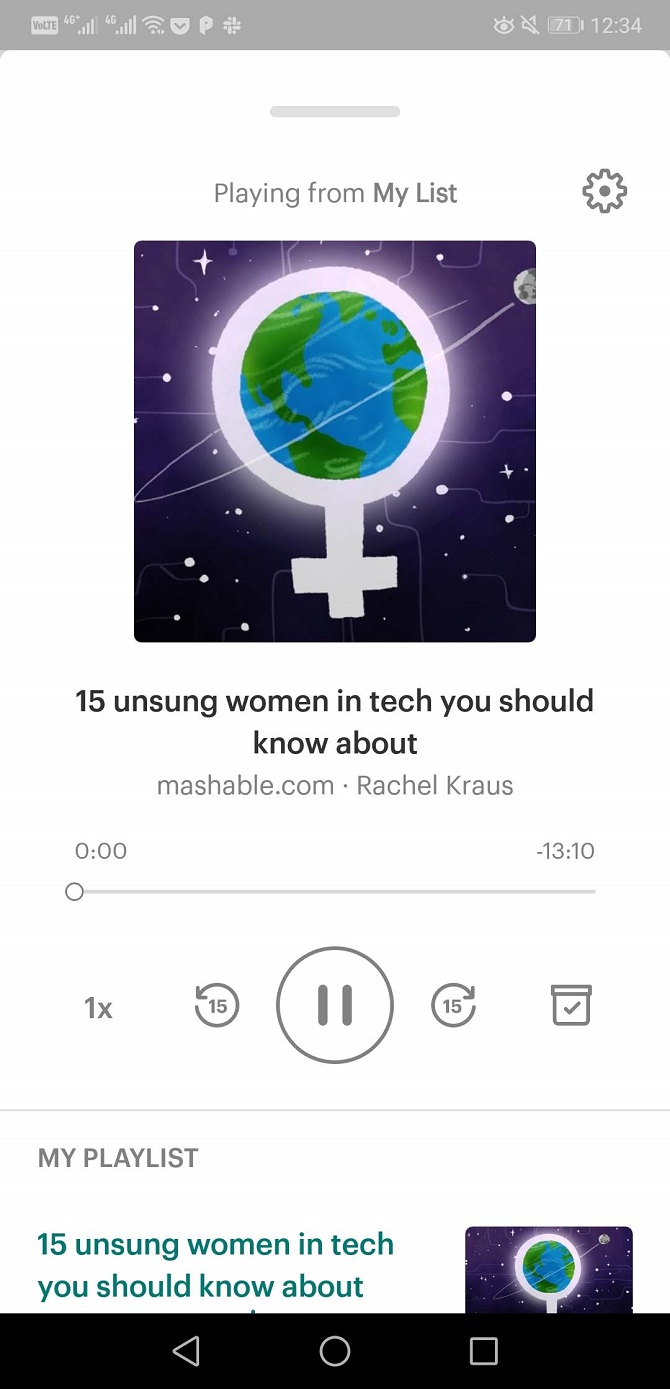
Task: Open the listen settings gear
Action: [x=604, y=191]
